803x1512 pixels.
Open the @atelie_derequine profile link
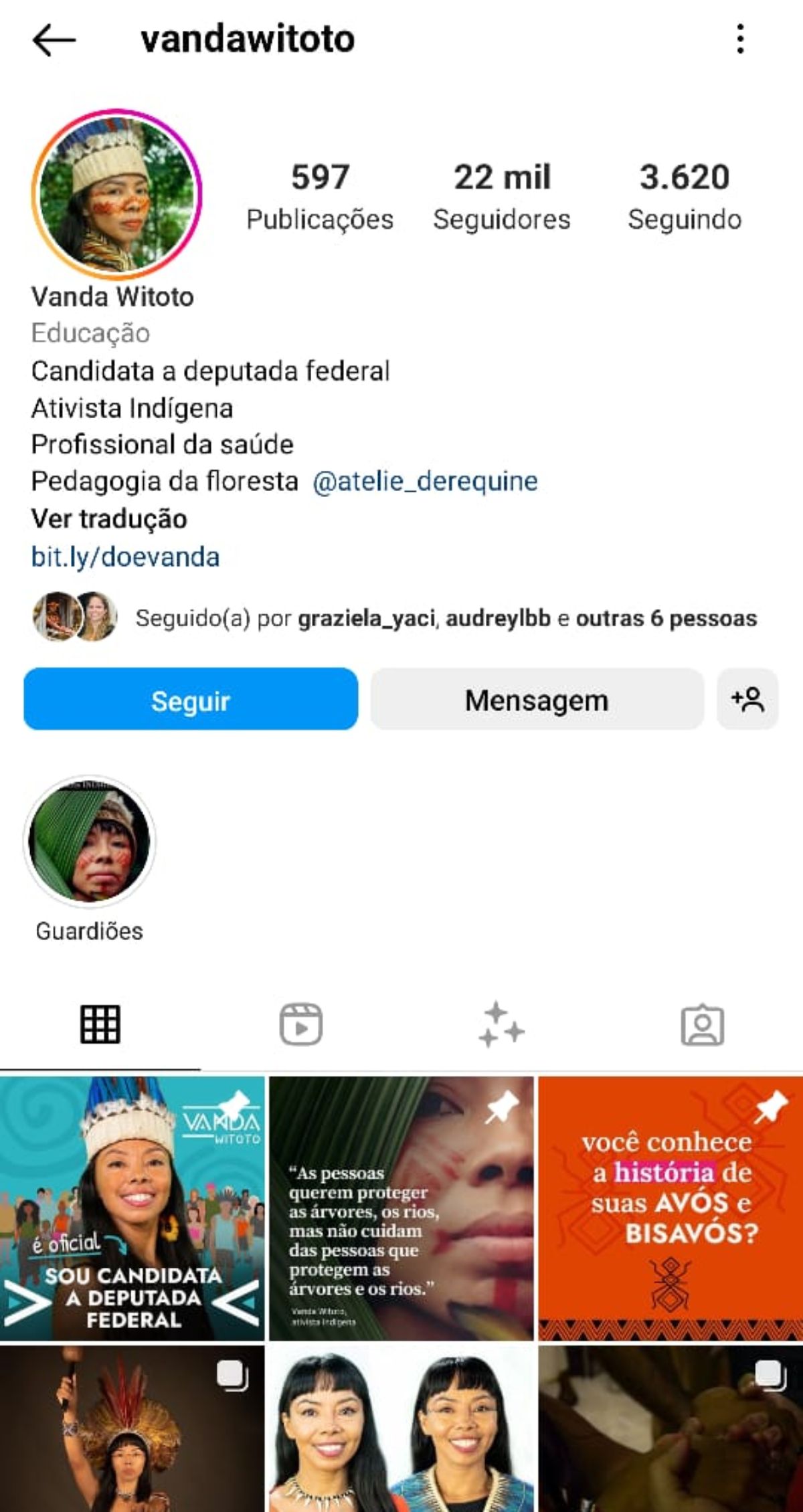coord(425,482)
